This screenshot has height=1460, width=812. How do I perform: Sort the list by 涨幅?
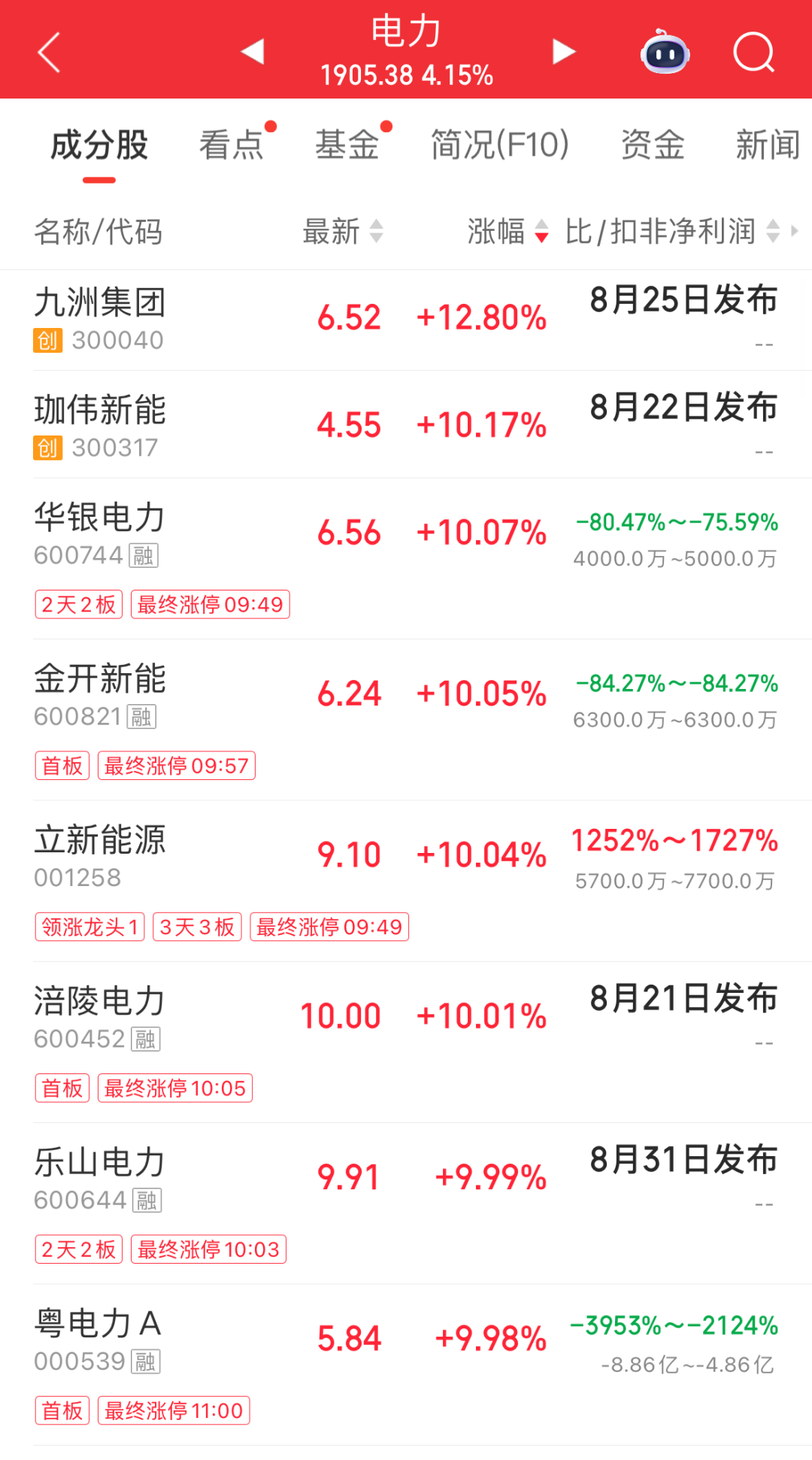click(508, 231)
